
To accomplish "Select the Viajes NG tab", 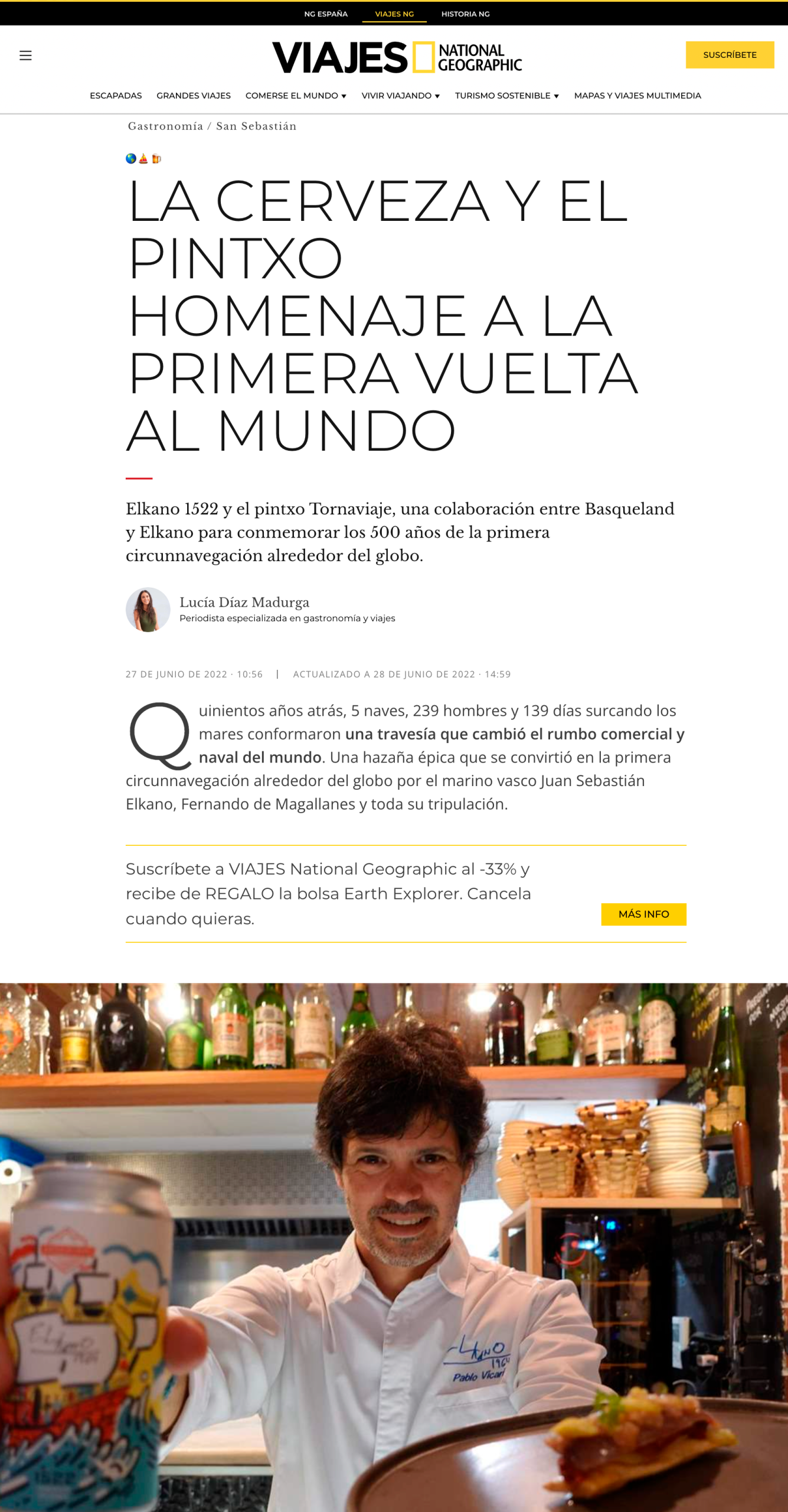I will pos(394,14).
